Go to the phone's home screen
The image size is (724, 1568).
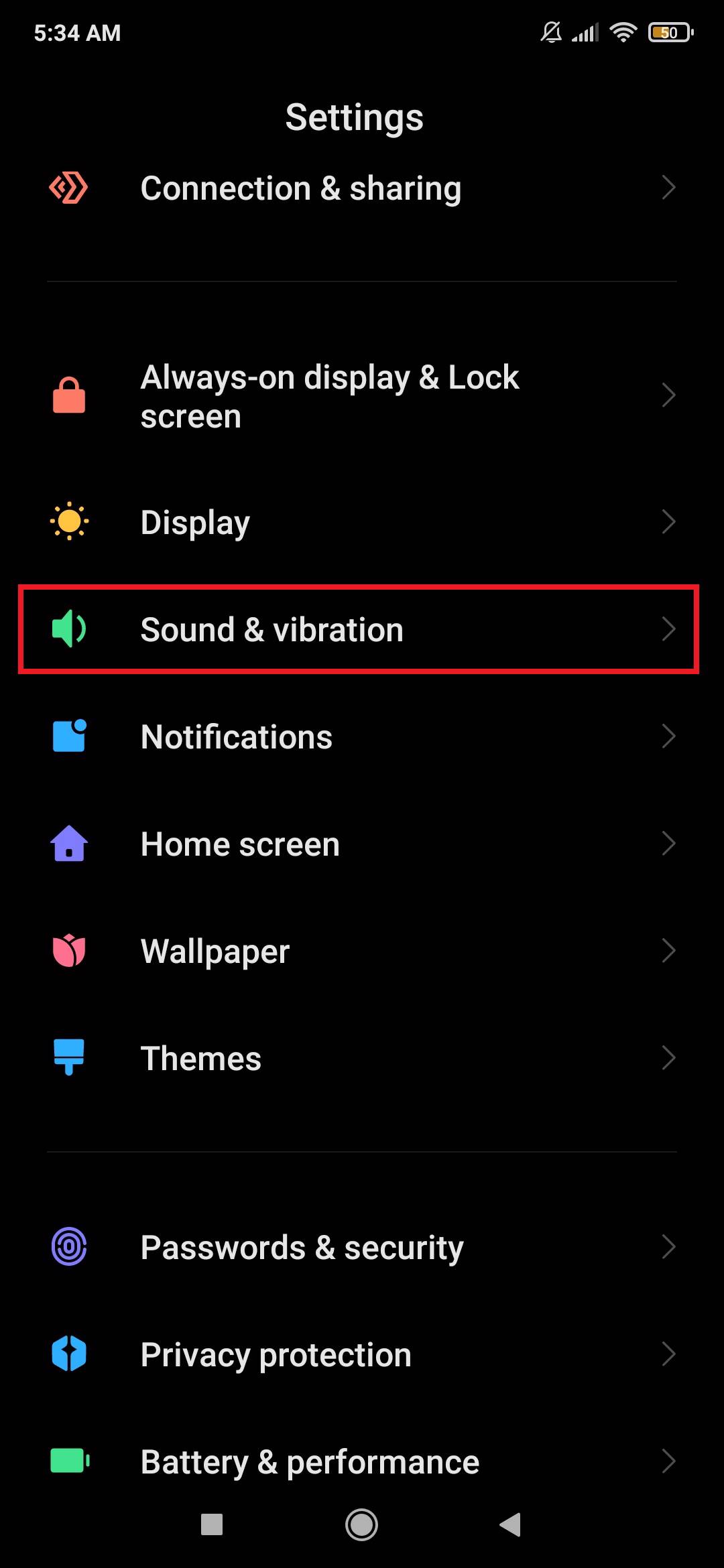click(361, 1525)
